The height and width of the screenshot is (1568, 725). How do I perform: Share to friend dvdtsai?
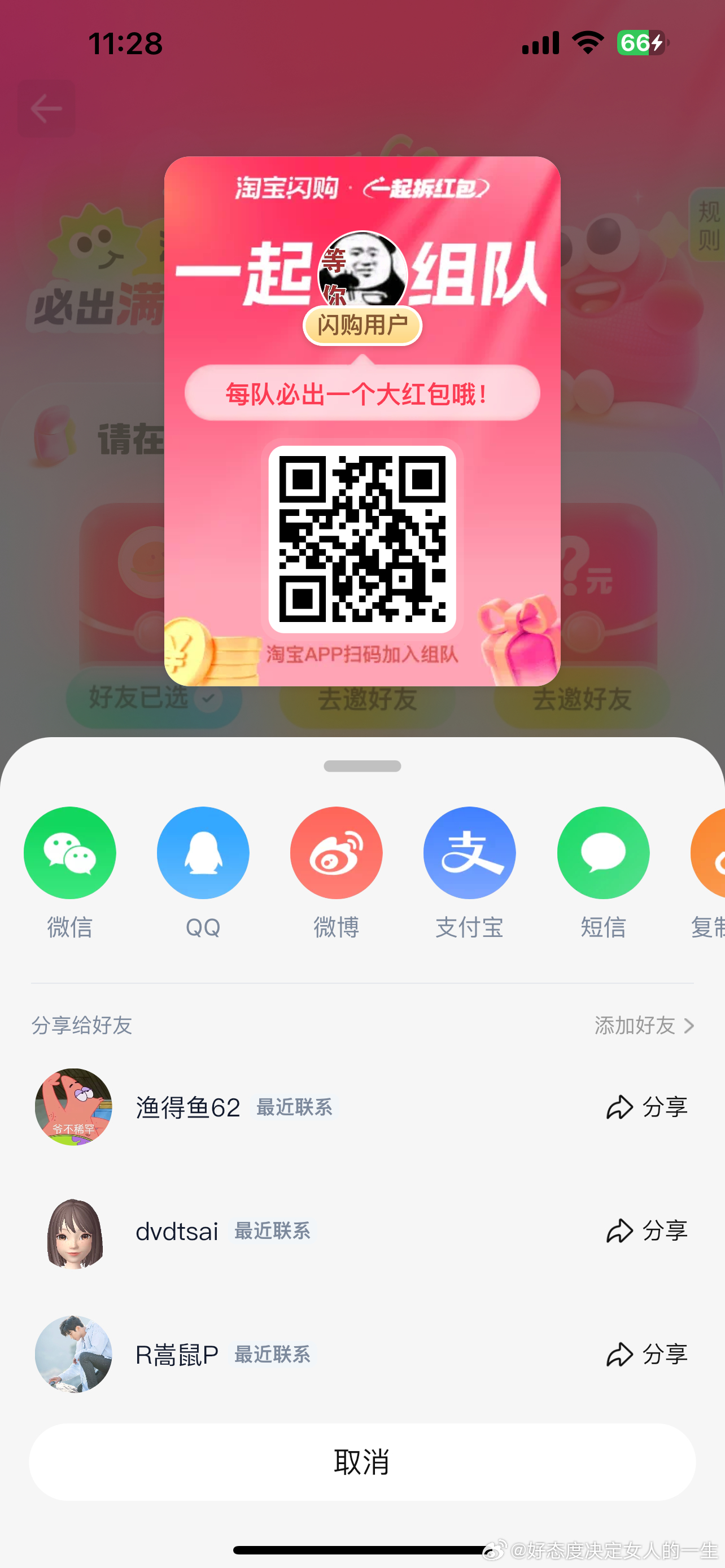tap(647, 1231)
